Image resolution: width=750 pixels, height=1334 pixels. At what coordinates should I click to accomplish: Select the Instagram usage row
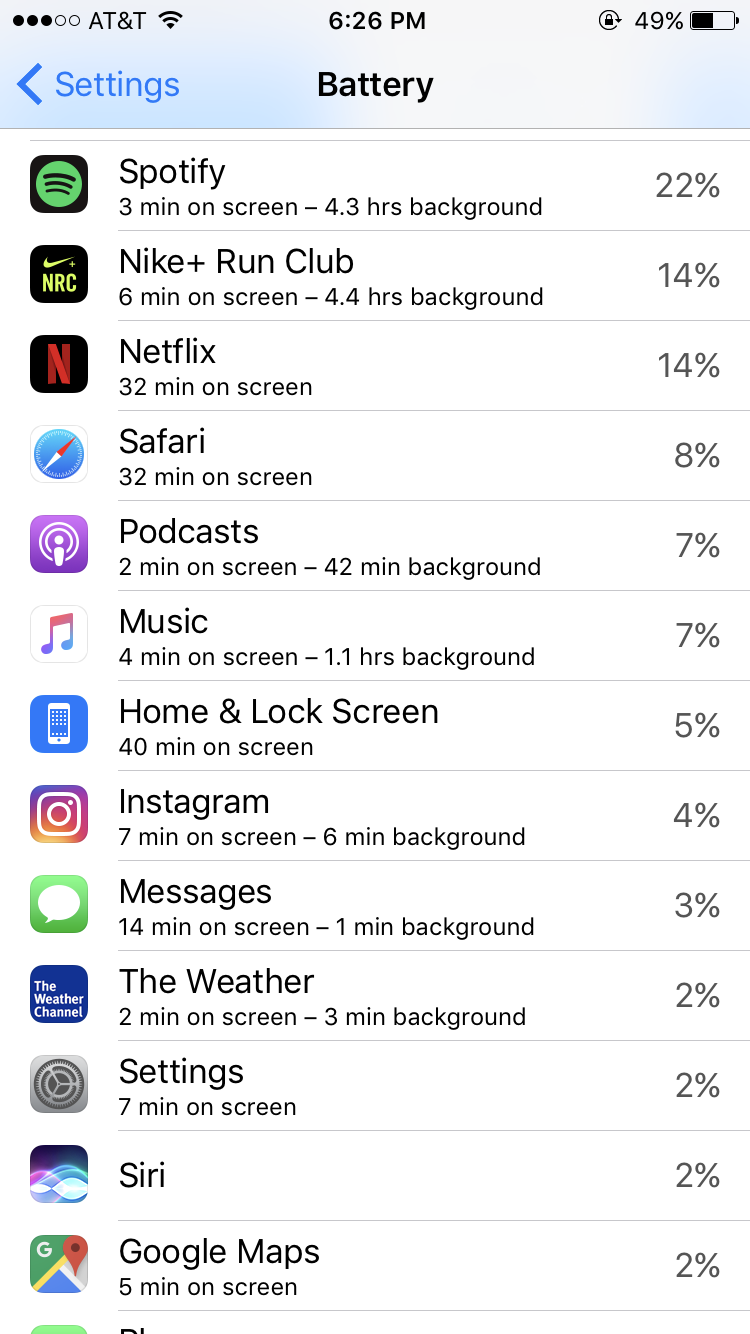(375, 816)
